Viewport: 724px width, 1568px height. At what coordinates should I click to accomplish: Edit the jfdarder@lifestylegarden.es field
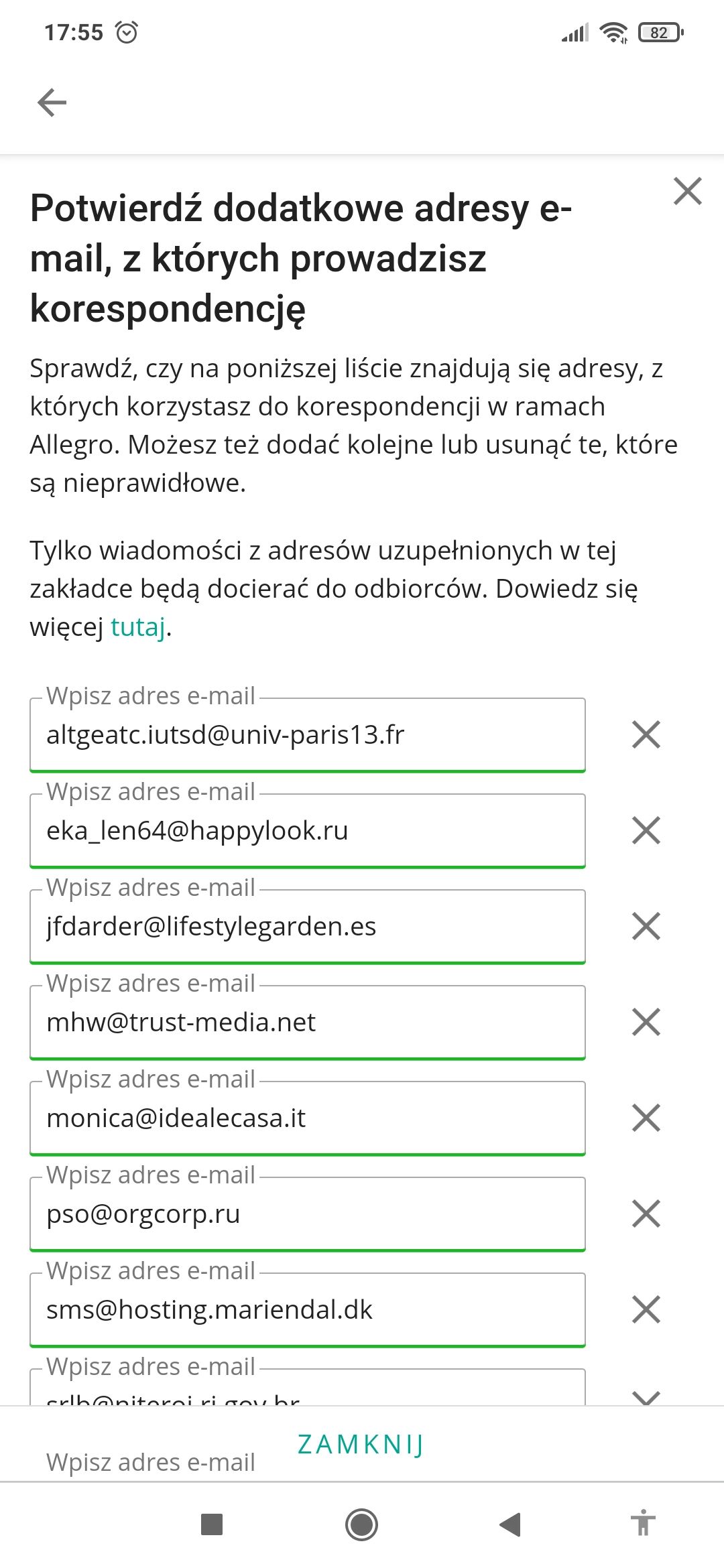point(308,927)
